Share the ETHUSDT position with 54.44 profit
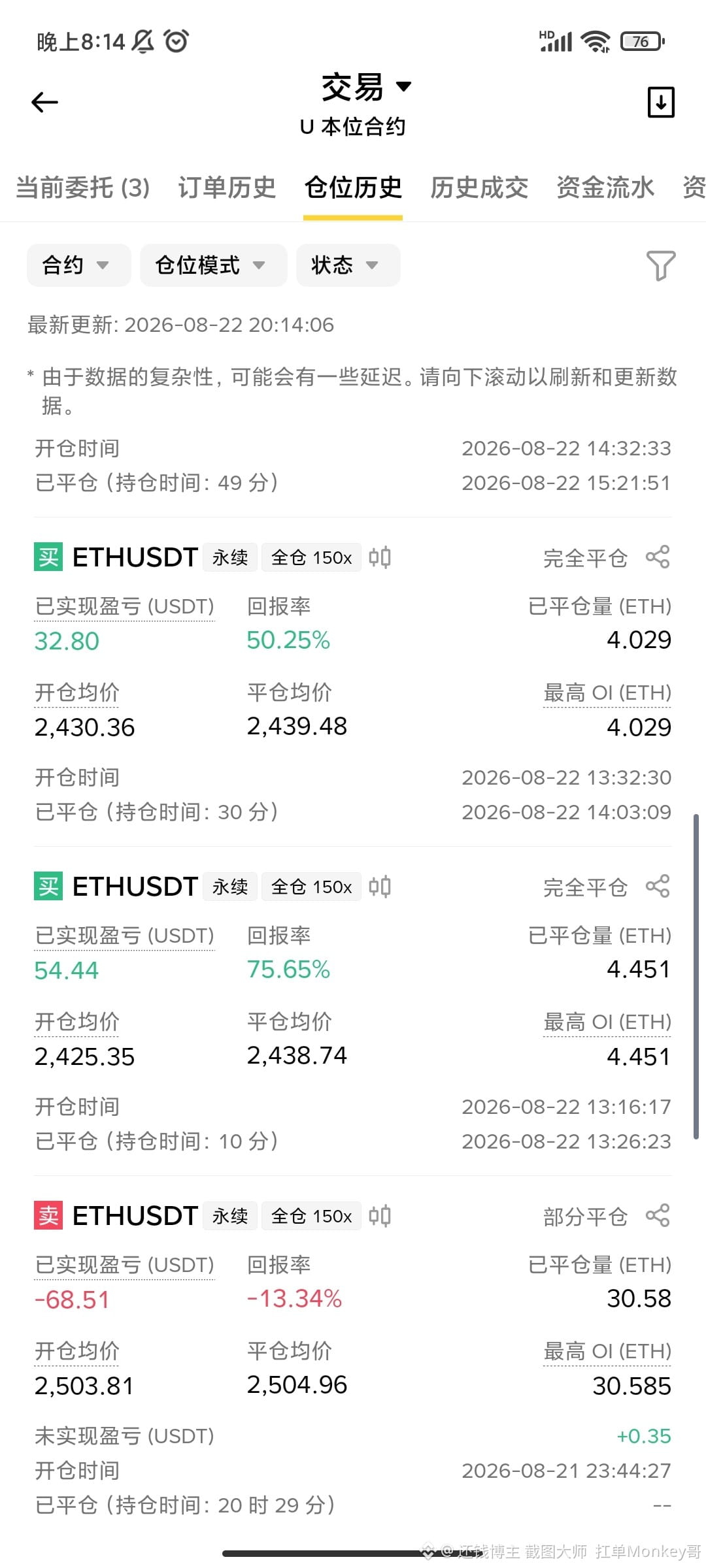 pyautogui.click(x=658, y=887)
